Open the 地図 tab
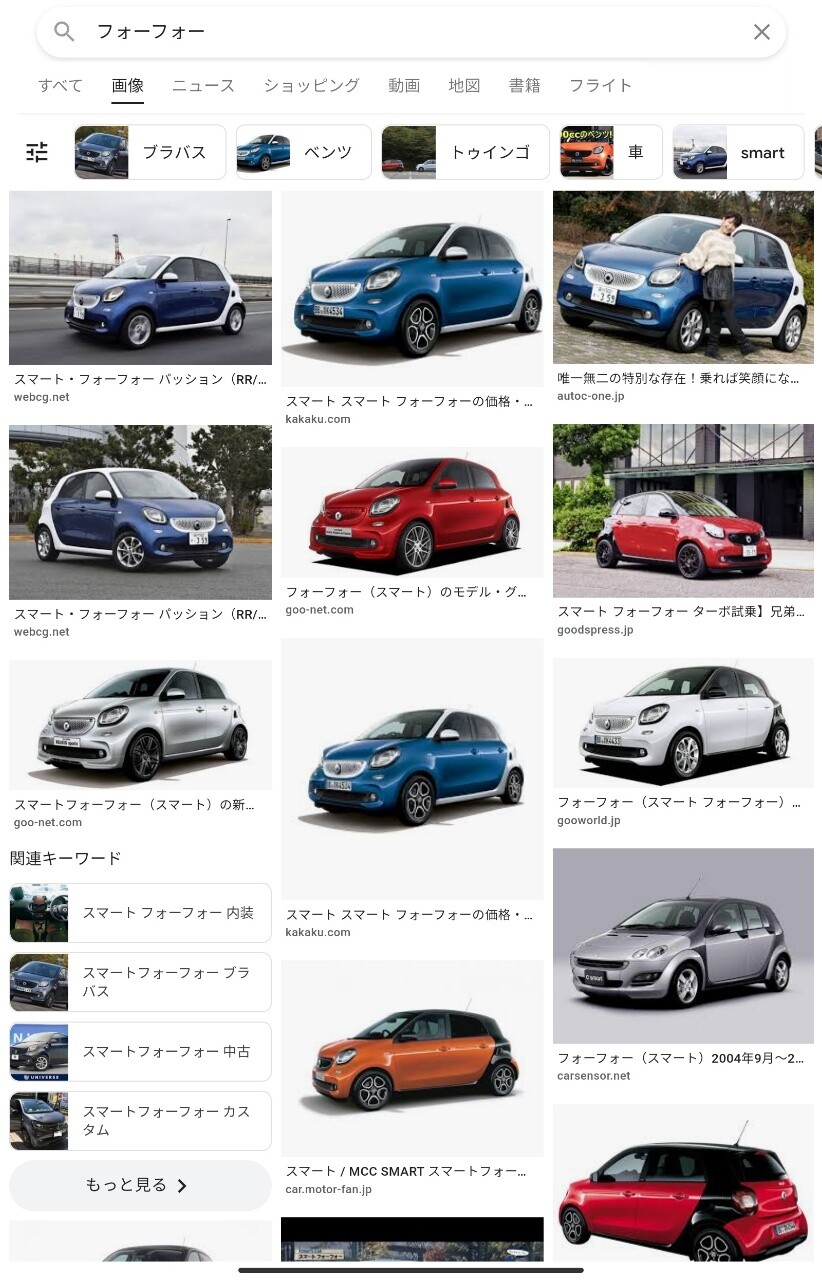Image resolution: width=822 pixels, height=1280 pixels. [x=464, y=86]
